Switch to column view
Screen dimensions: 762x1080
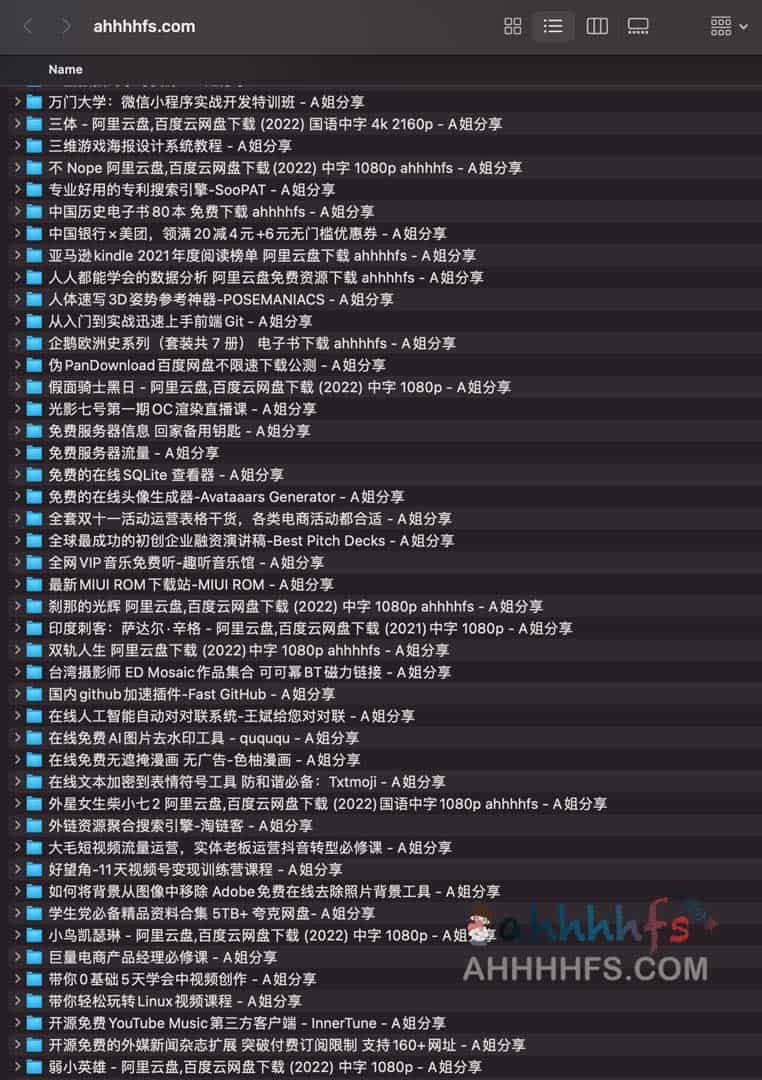[597, 27]
